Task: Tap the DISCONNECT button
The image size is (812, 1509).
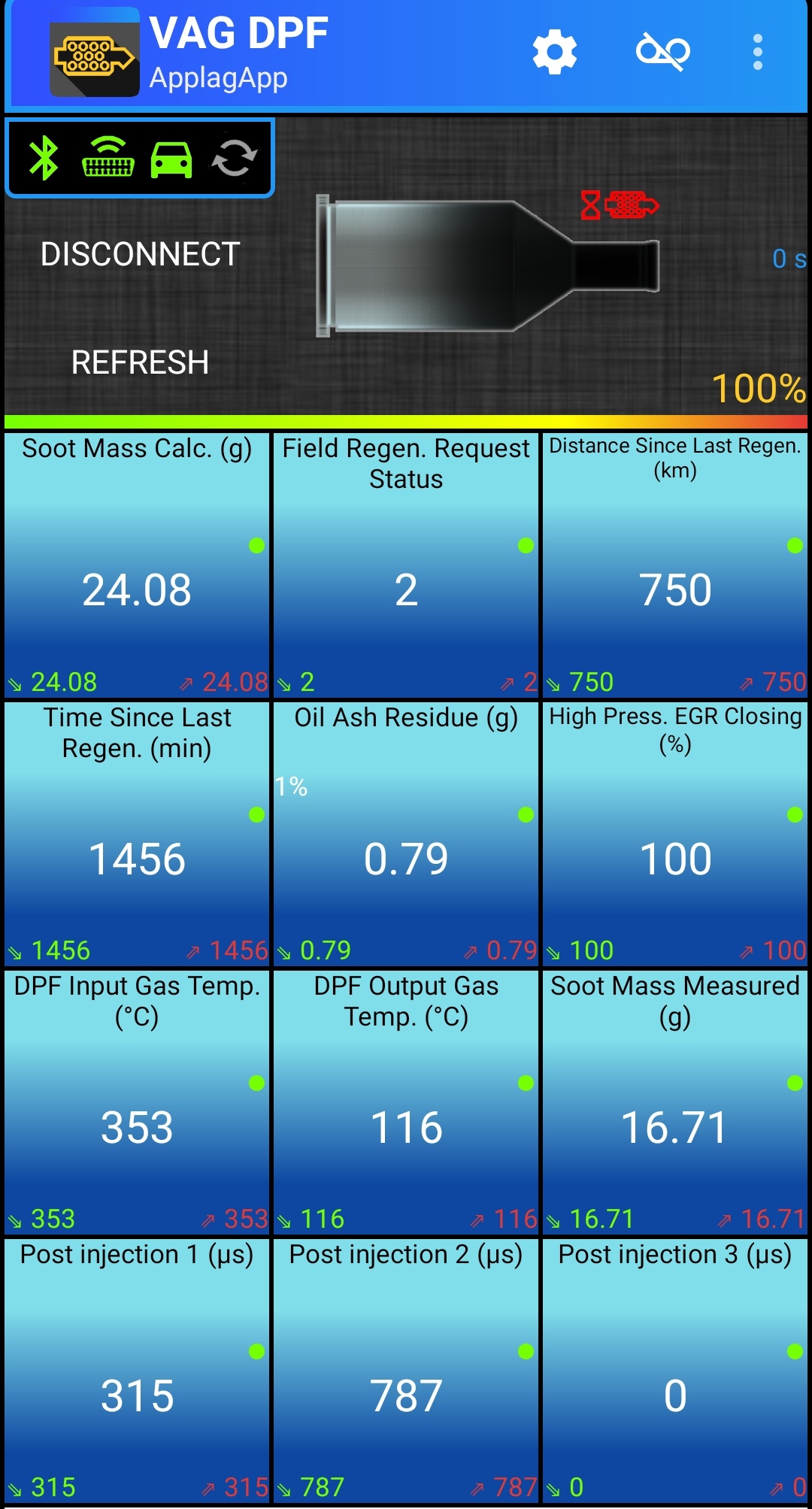Action: [x=140, y=254]
